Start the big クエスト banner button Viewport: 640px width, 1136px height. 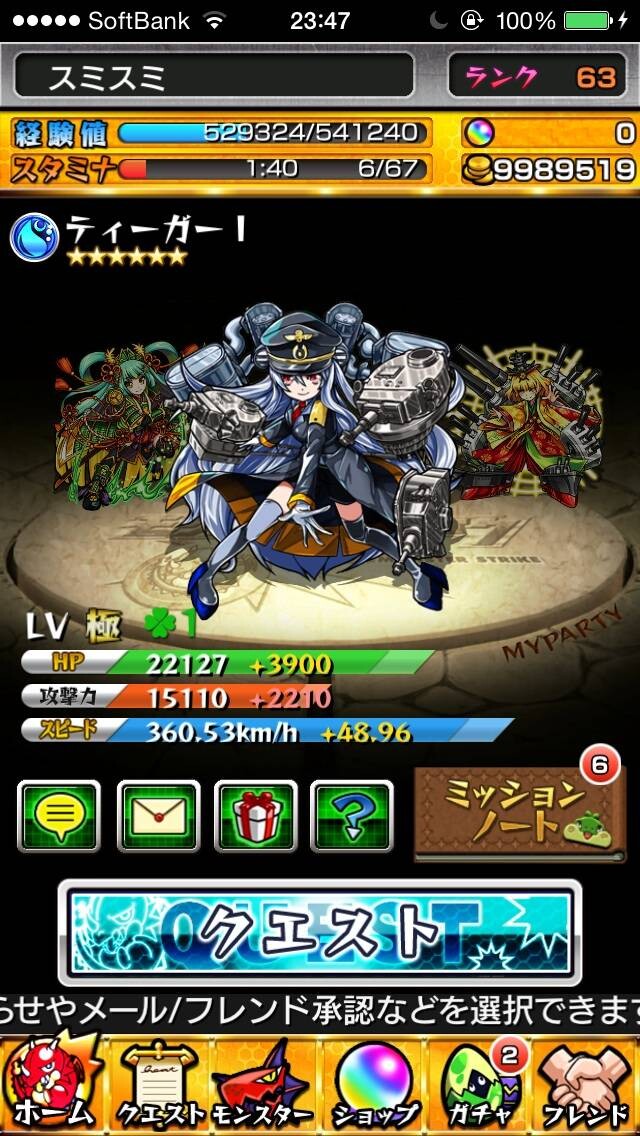point(320,932)
